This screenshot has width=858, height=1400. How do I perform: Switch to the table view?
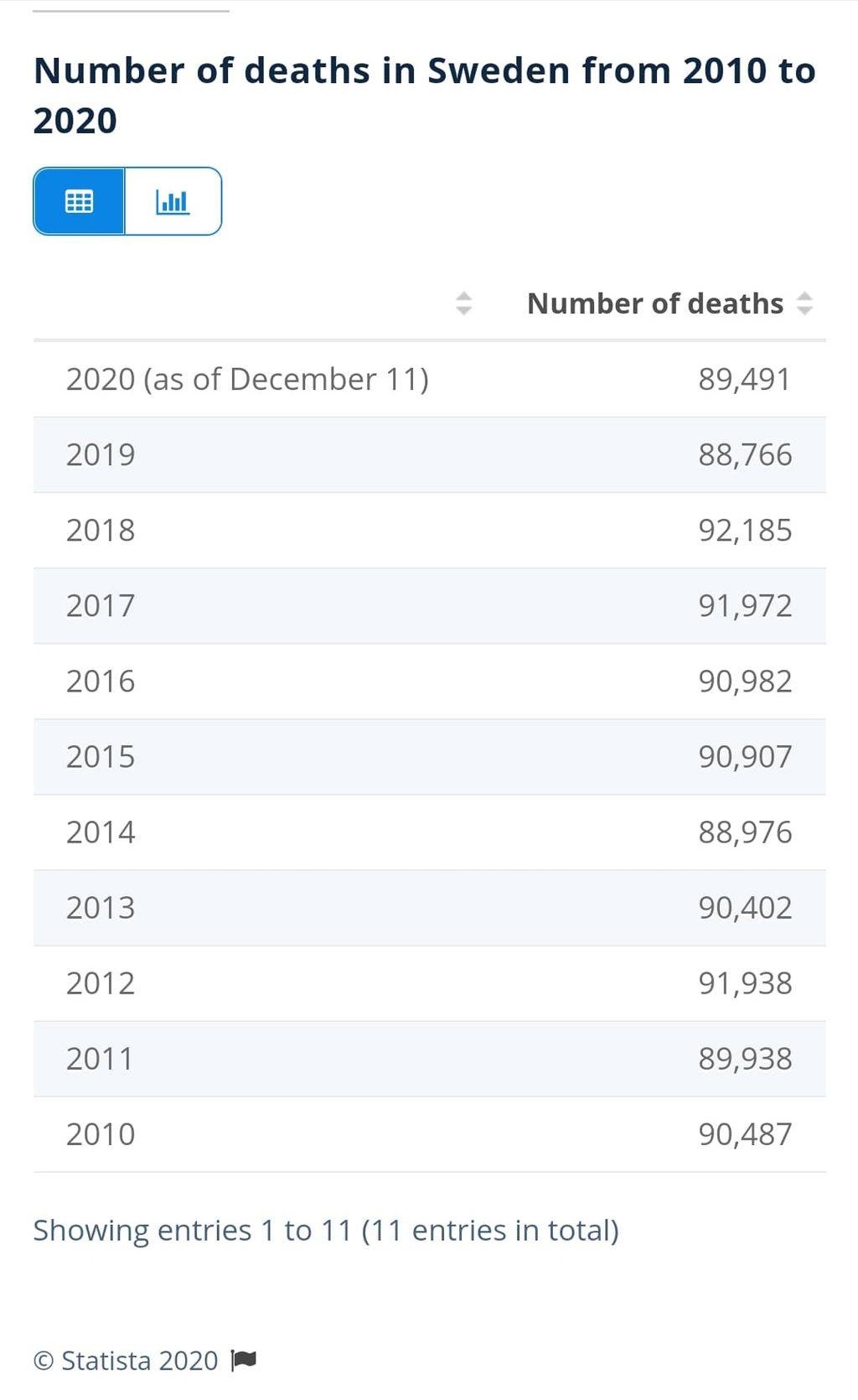click(x=79, y=201)
